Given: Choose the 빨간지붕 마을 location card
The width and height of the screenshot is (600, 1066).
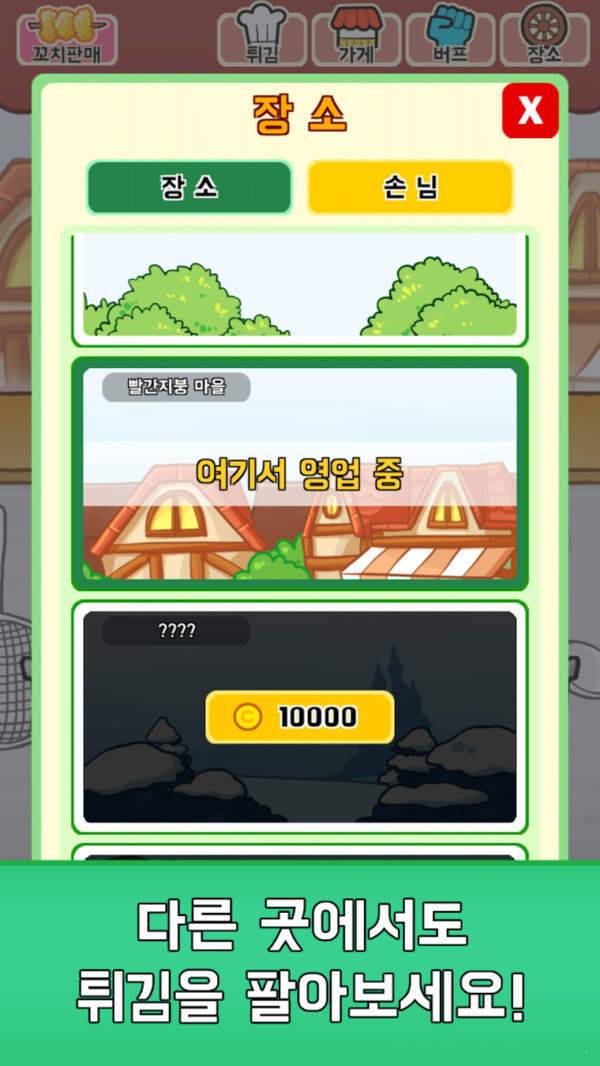Looking at the screenshot, I should pyautogui.click(x=300, y=473).
